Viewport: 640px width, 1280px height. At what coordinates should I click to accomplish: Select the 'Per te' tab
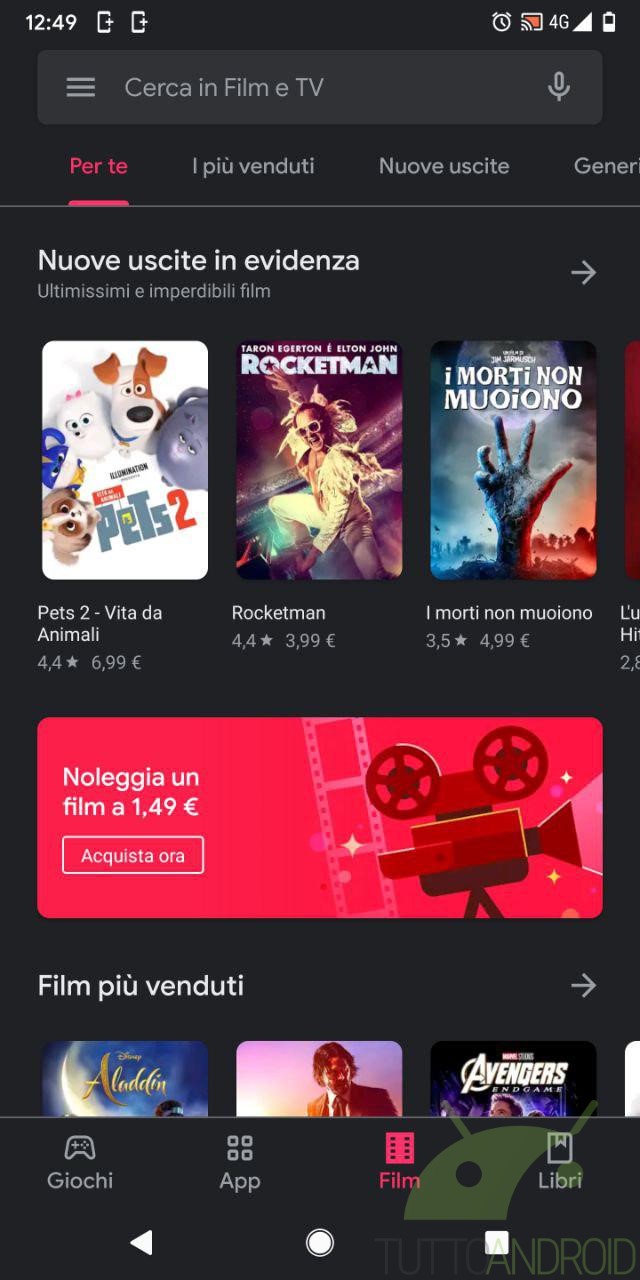(99, 166)
